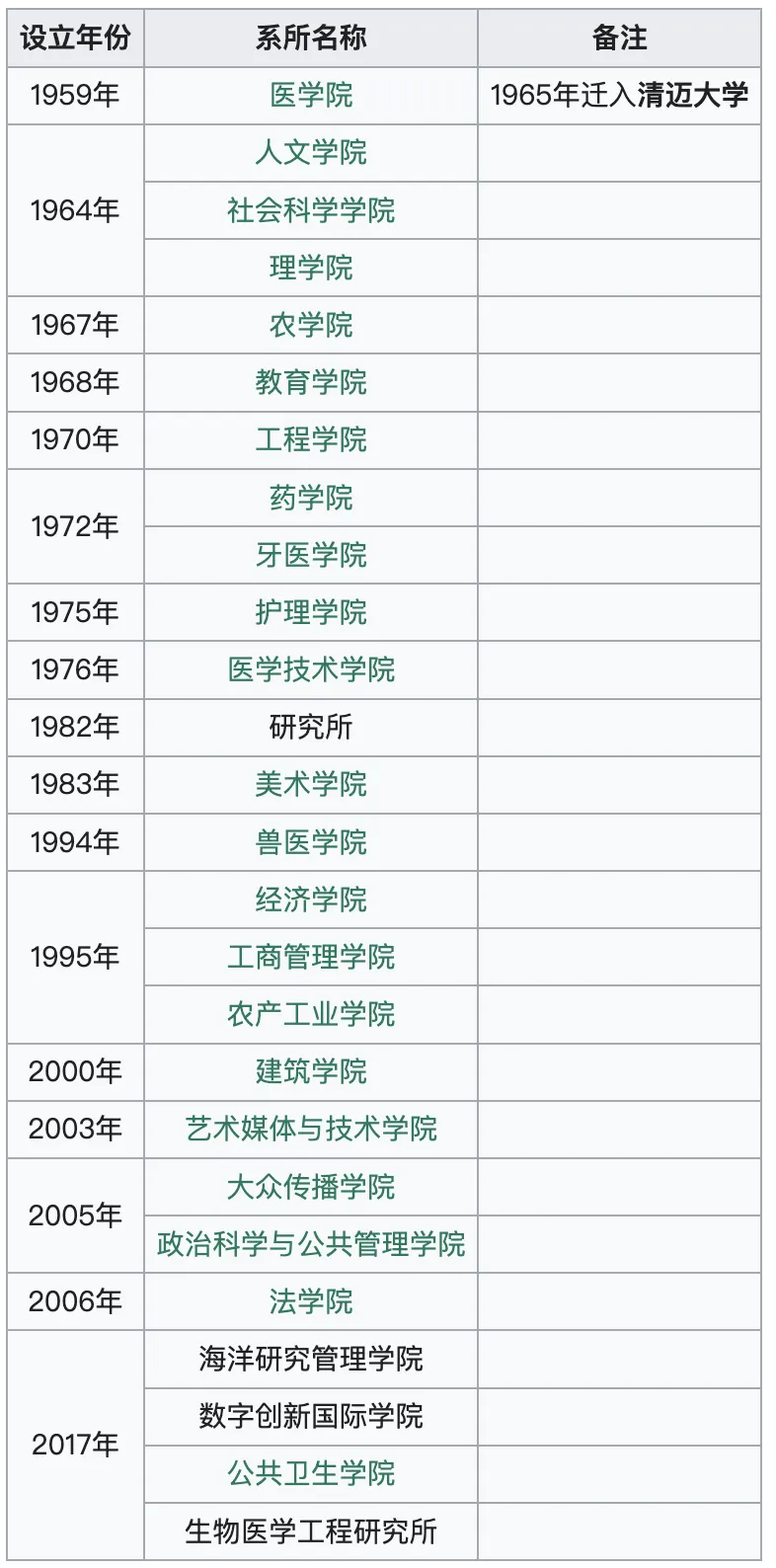Open the 兽医学院 link
This screenshot has width=776, height=1568.
(x=311, y=841)
